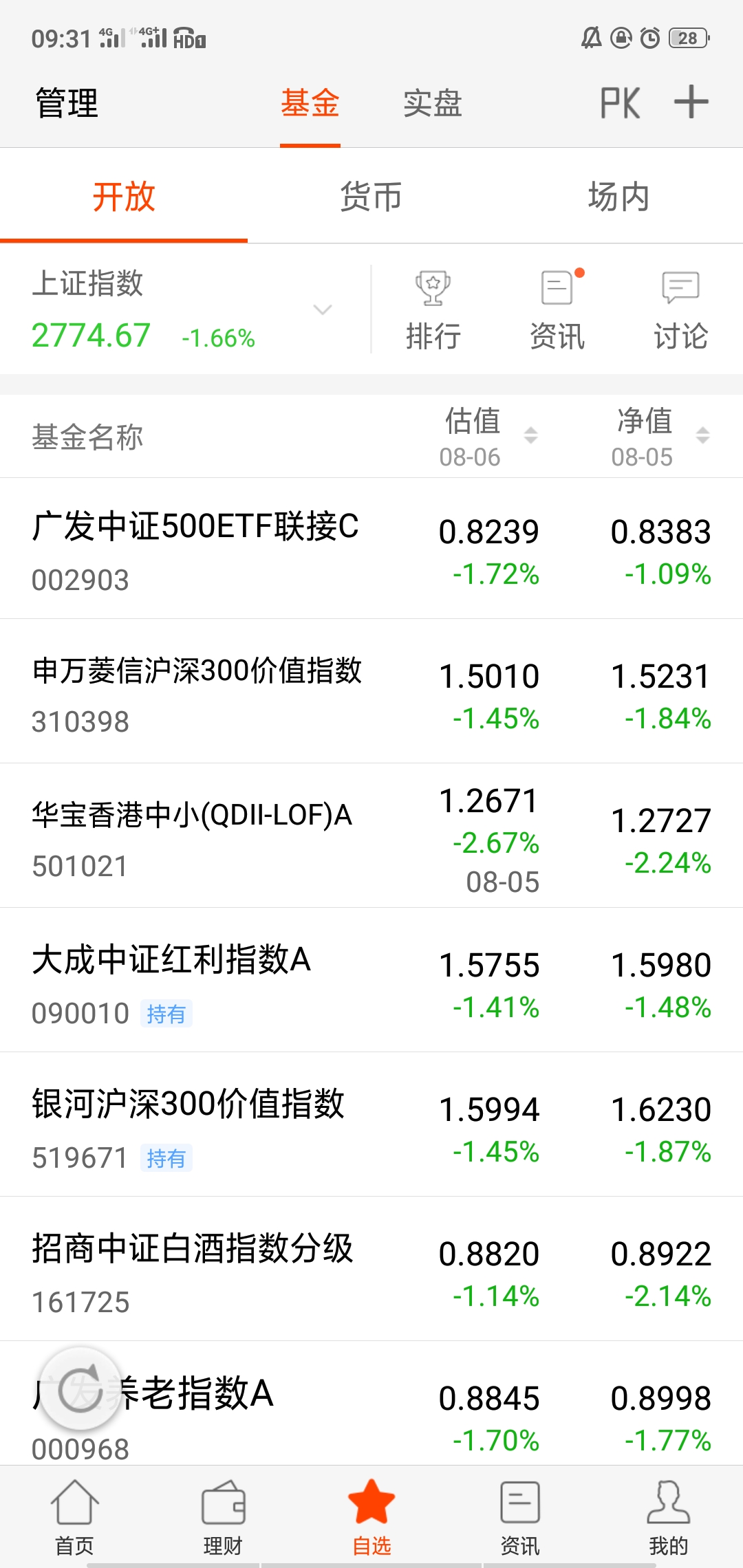Open 大成中证红利指数A fund page
Viewport: 743px width, 1568px height.
pyautogui.click(x=371, y=981)
